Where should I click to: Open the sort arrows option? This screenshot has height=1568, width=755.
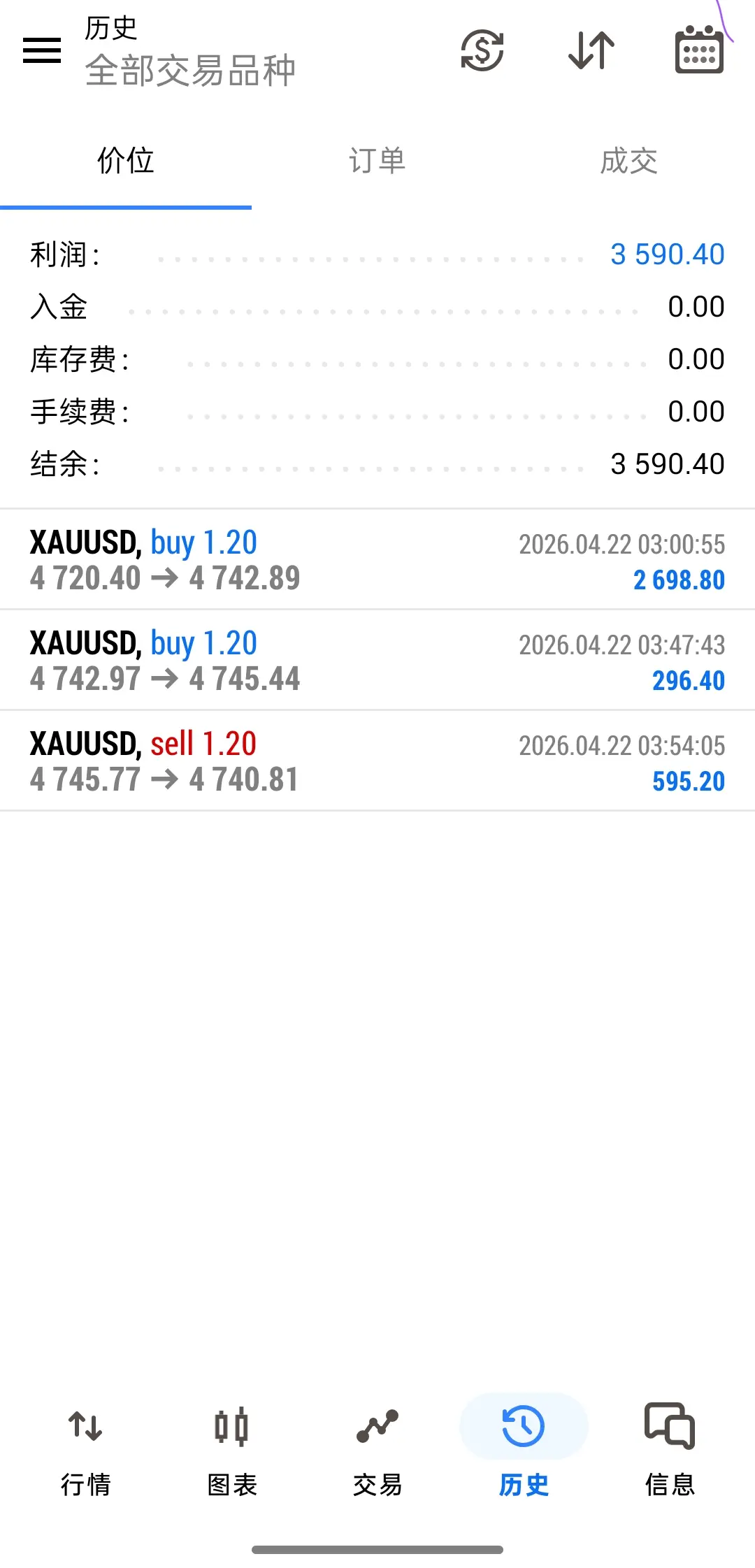click(591, 50)
